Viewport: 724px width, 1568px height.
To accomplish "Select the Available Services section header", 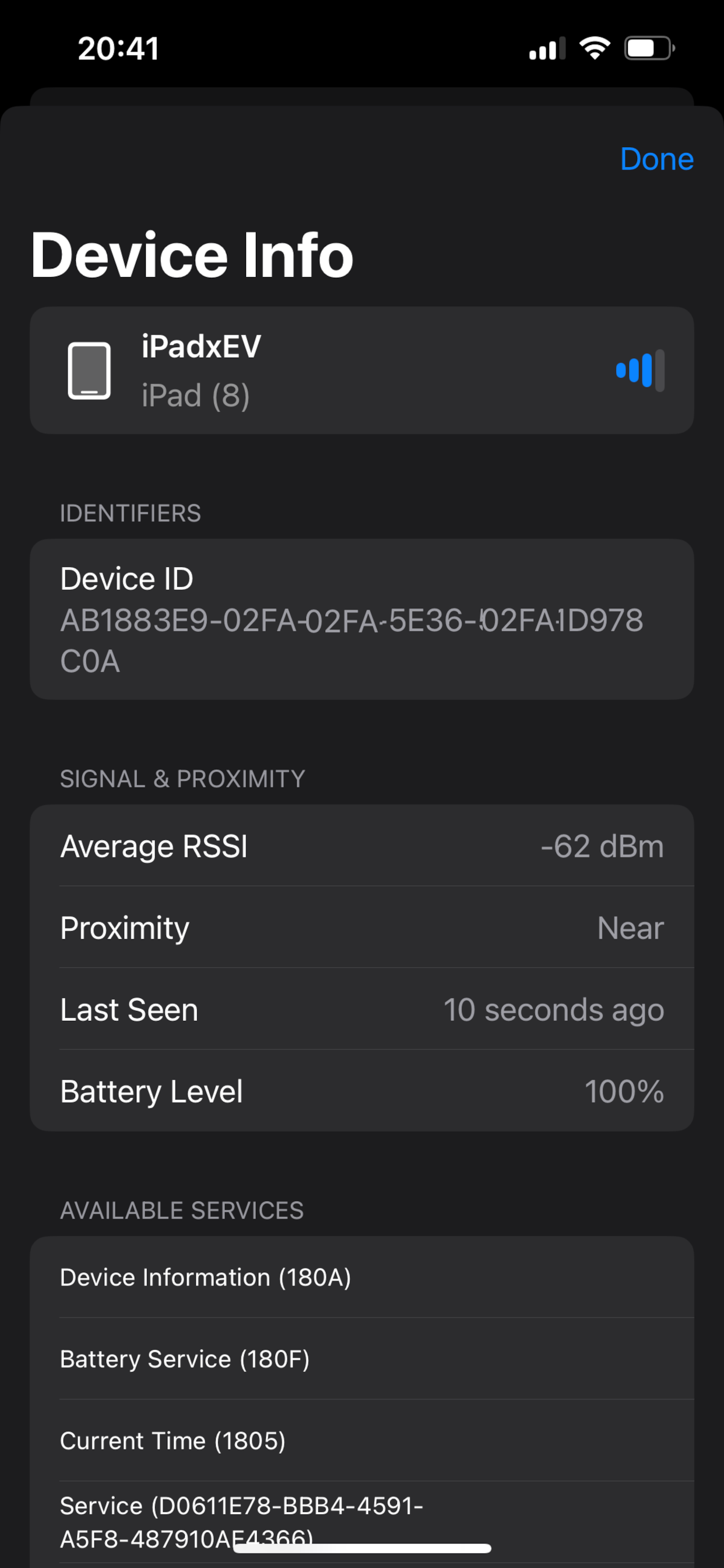I will coord(181,1210).
